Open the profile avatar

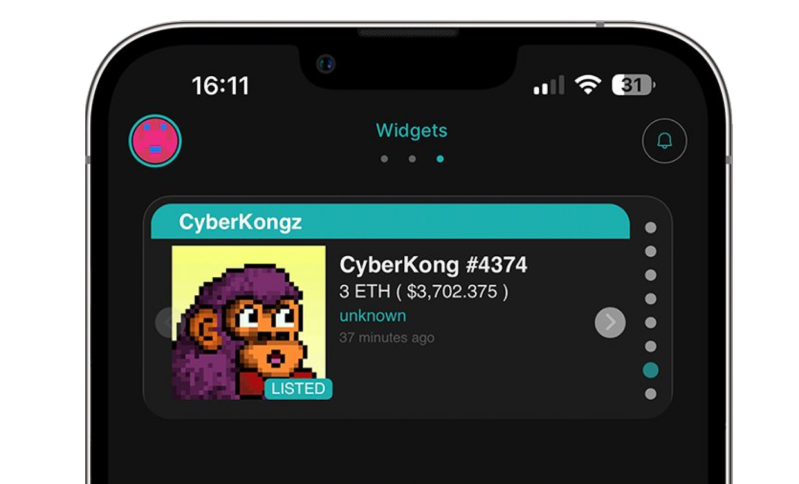(155, 141)
